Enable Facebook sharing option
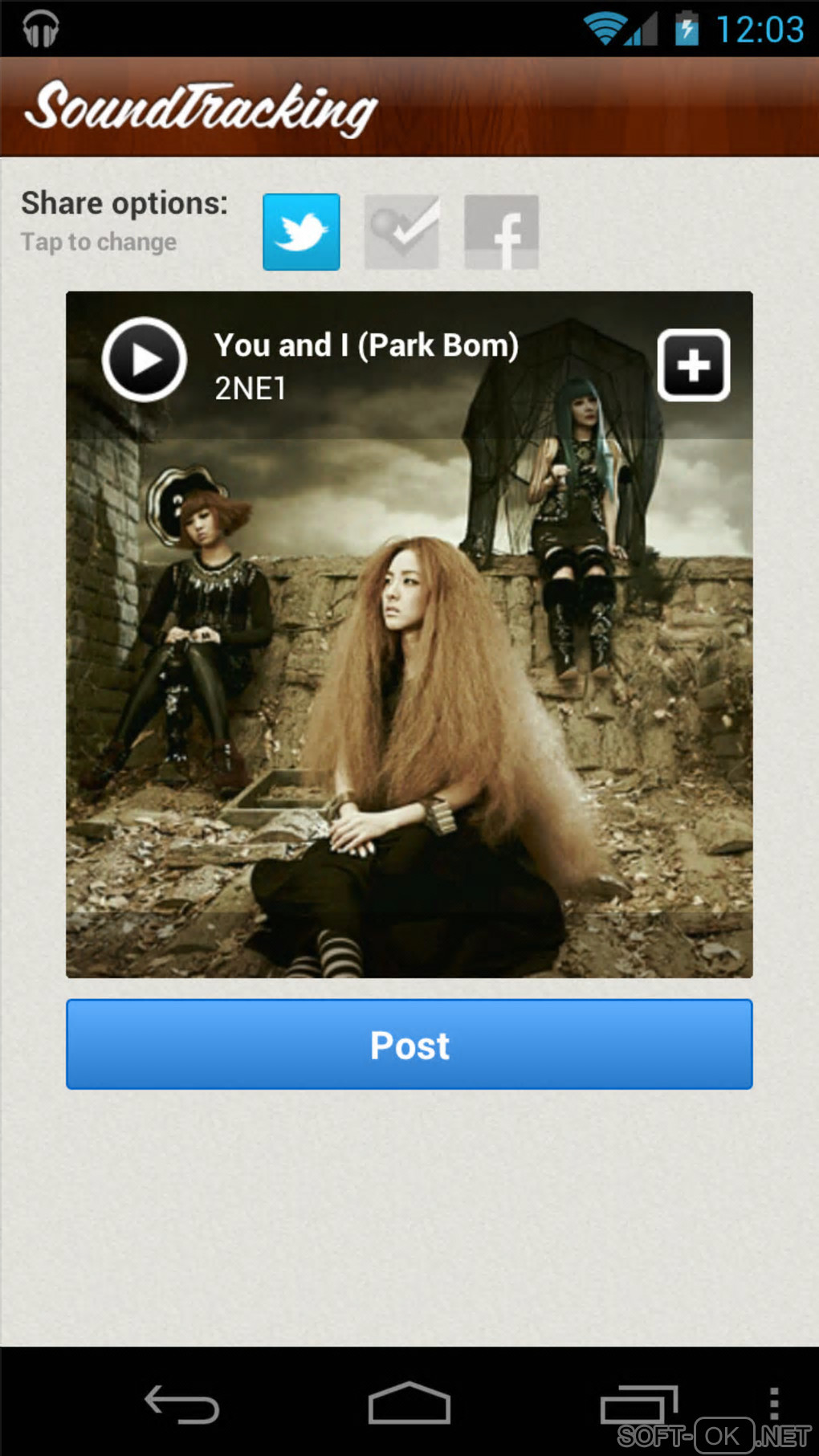Viewport: 819px width, 1456px height. (501, 232)
